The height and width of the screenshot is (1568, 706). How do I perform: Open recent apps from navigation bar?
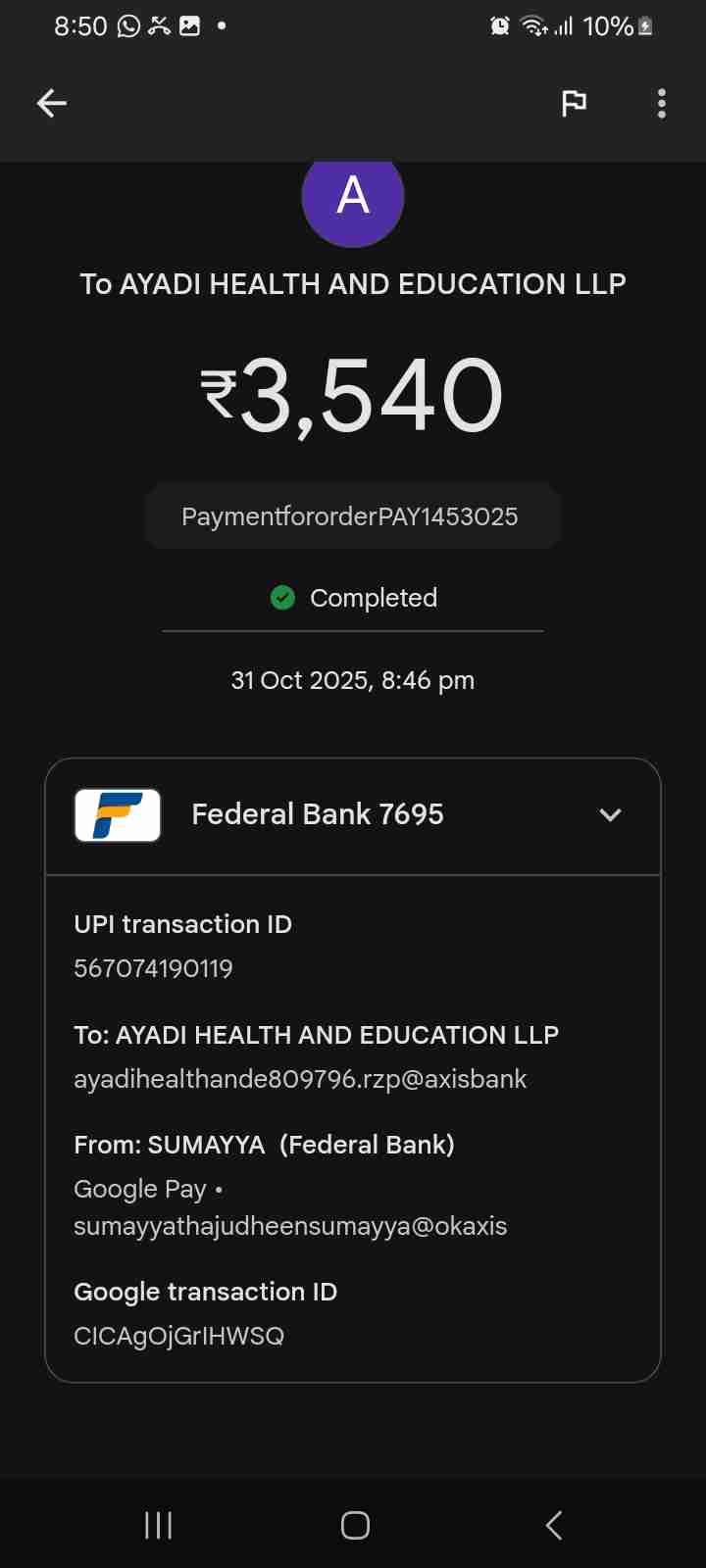pyautogui.click(x=159, y=1525)
